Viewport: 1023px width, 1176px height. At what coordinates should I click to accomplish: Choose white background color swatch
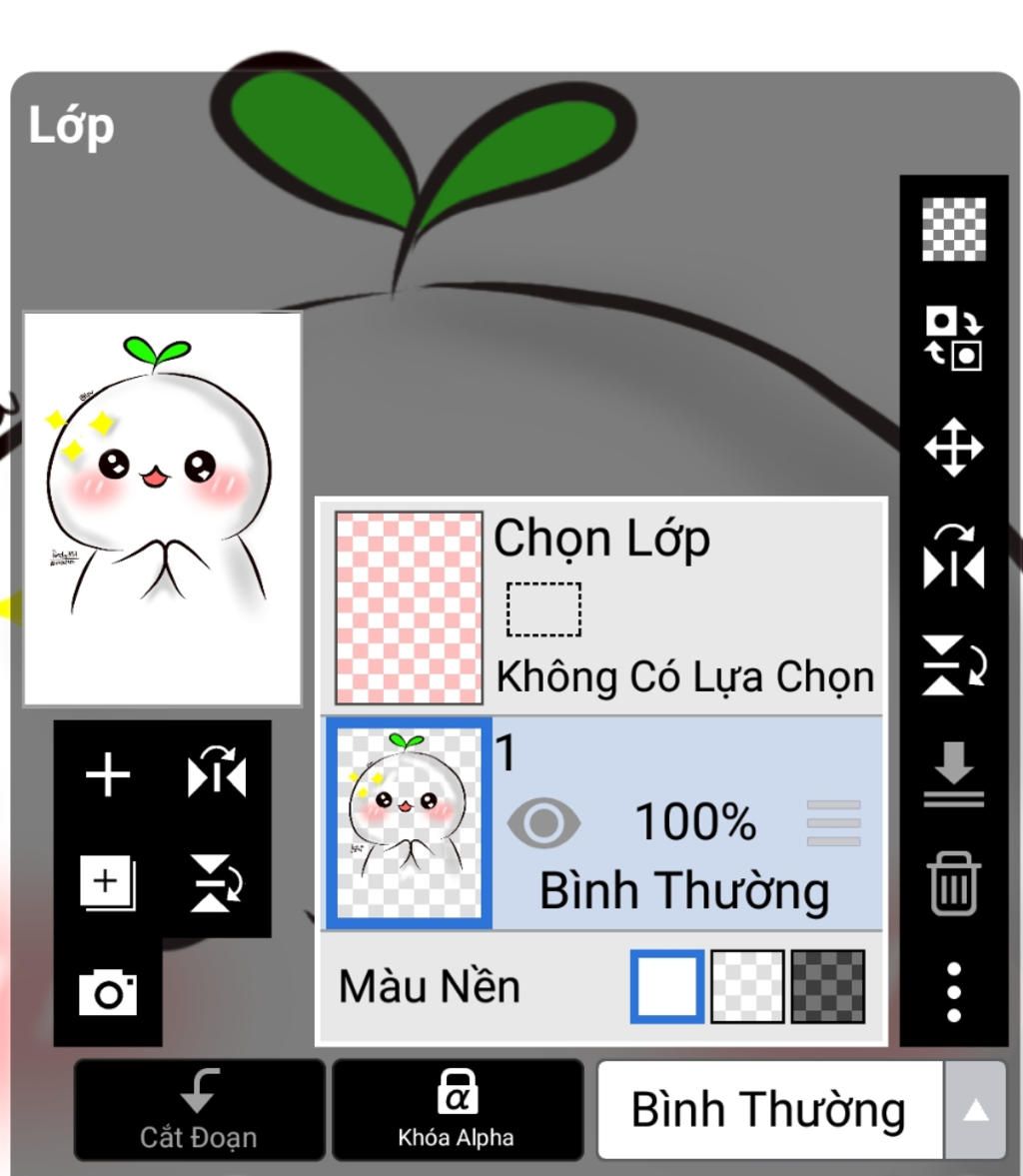(667, 987)
